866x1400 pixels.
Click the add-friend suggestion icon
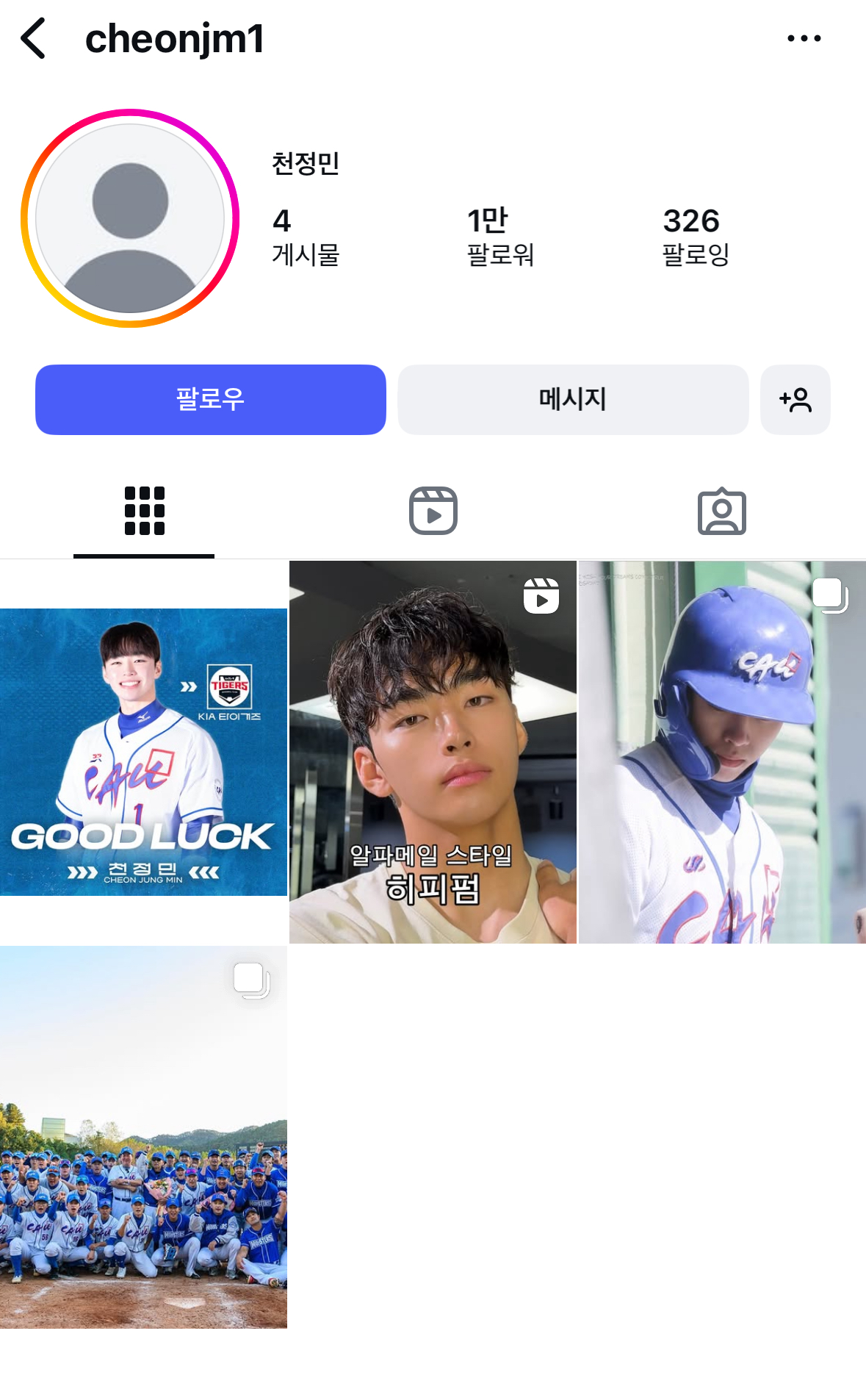coord(795,399)
